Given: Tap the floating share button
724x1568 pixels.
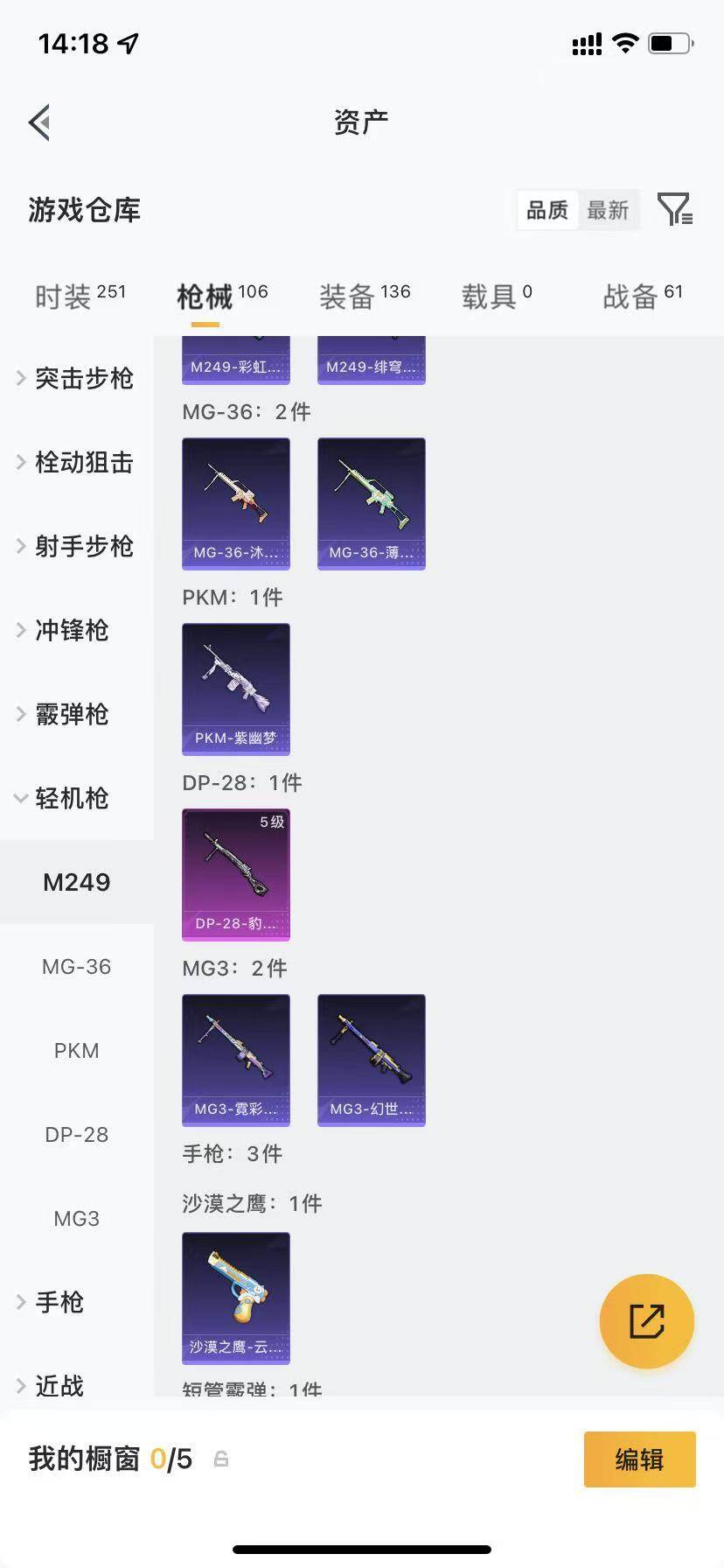Looking at the screenshot, I should coord(647,1320).
